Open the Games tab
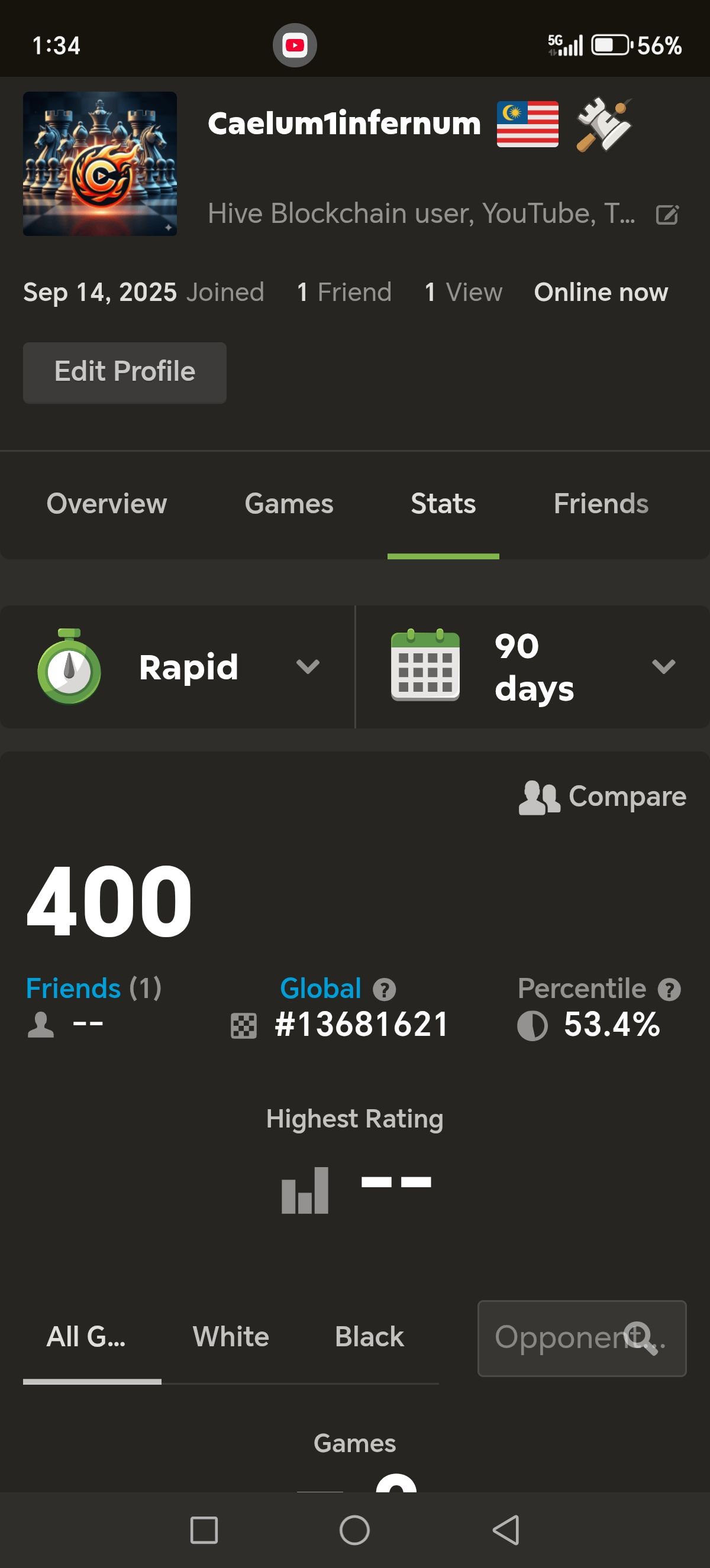The height and width of the screenshot is (1568, 710). [x=289, y=504]
